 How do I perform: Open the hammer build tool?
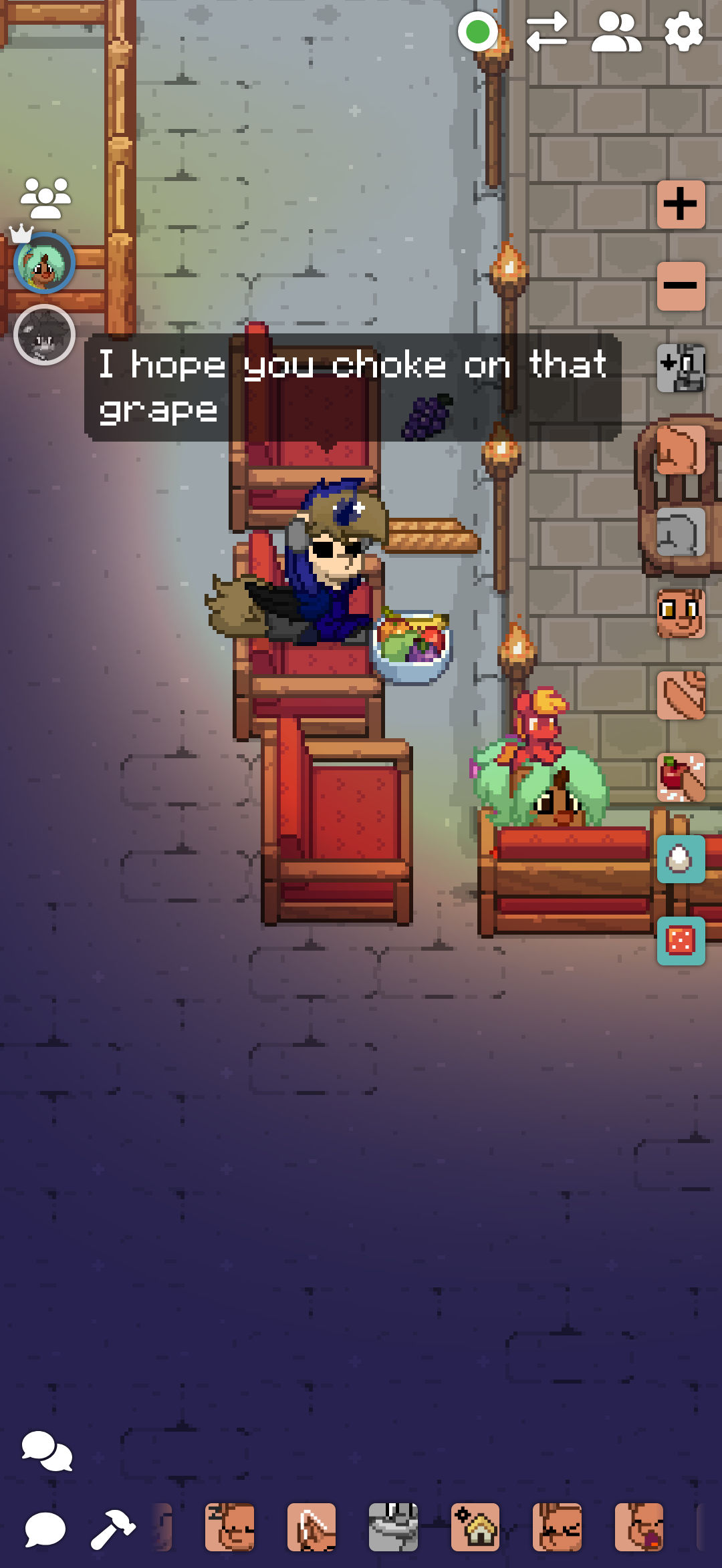pos(112,1529)
